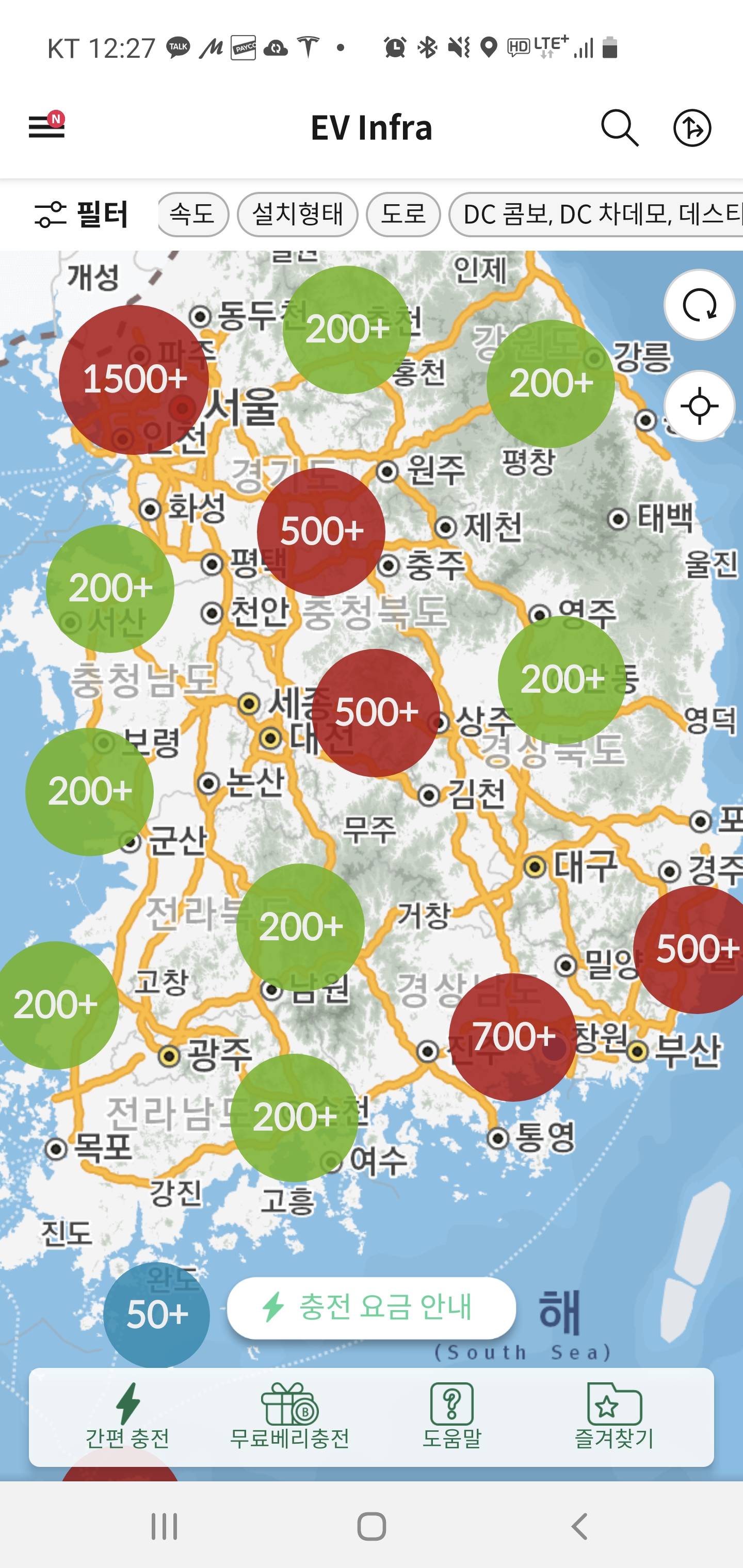
Task: Open the route directions icon
Action: click(x=692, y=128)
